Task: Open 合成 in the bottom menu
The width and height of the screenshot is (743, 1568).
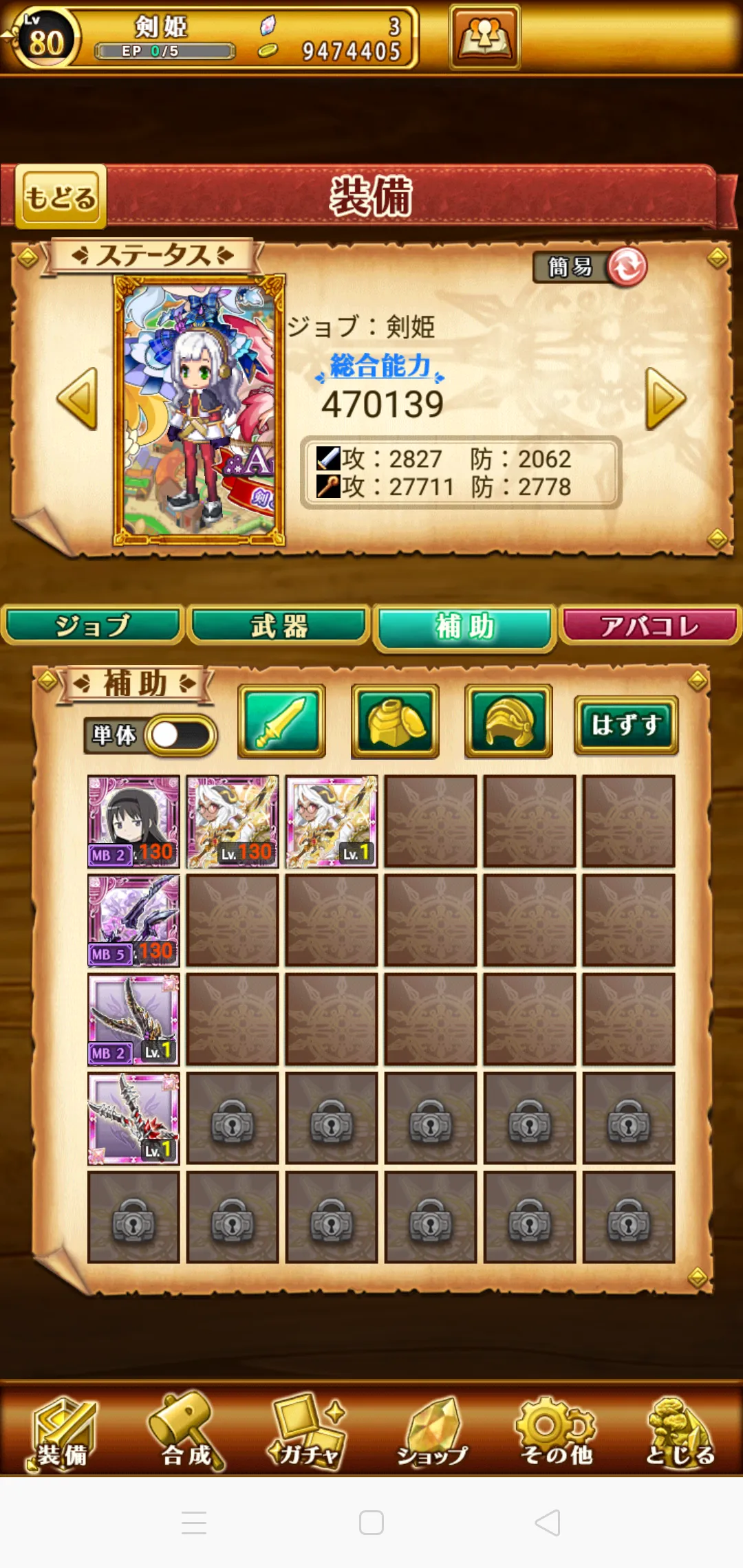Action: pyautogui.click(x=186, y=1432)
